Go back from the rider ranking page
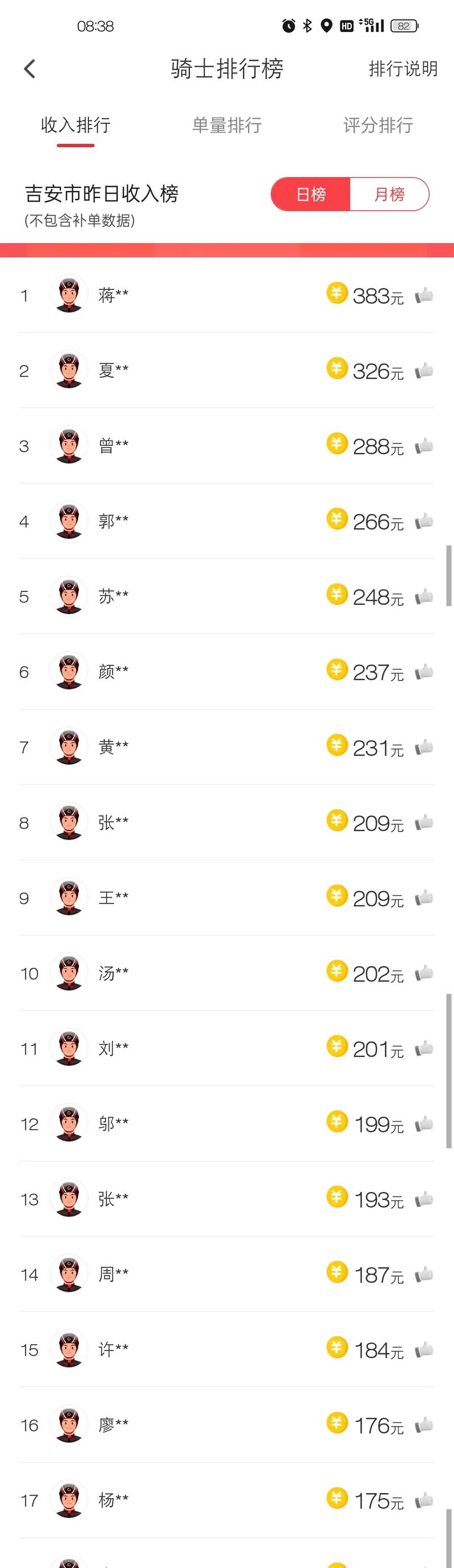The height and width of the screenshot is (1568, 454). coord(29,69)
